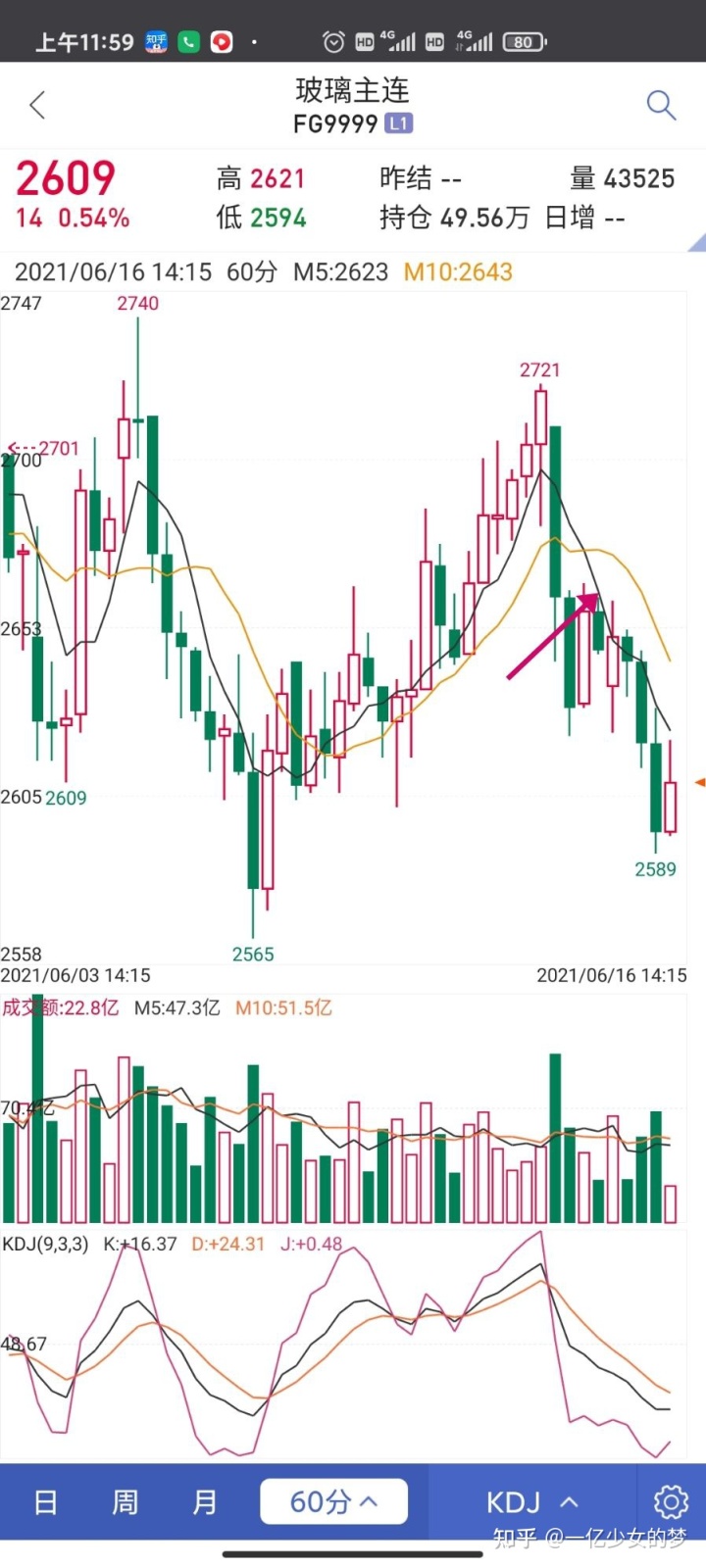706x1568 pixels.
Task: Open chart settings gear
Action: [x=671, y=1501]
